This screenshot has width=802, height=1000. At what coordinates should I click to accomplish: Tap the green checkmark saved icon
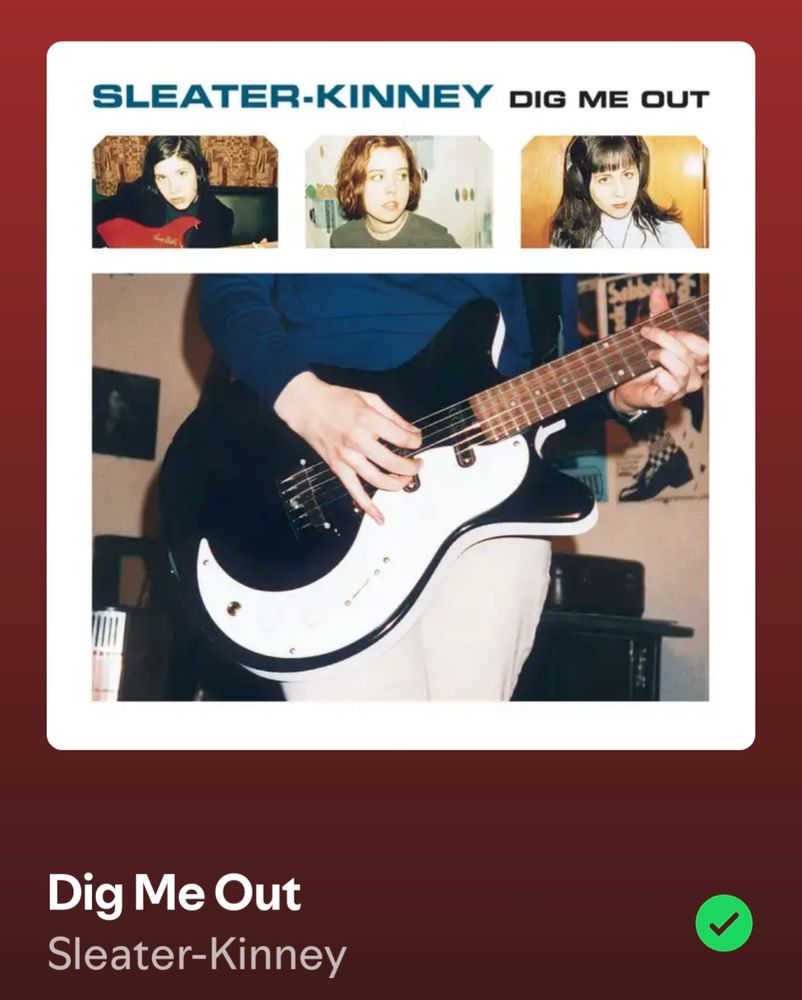click(x=724, y=922)
